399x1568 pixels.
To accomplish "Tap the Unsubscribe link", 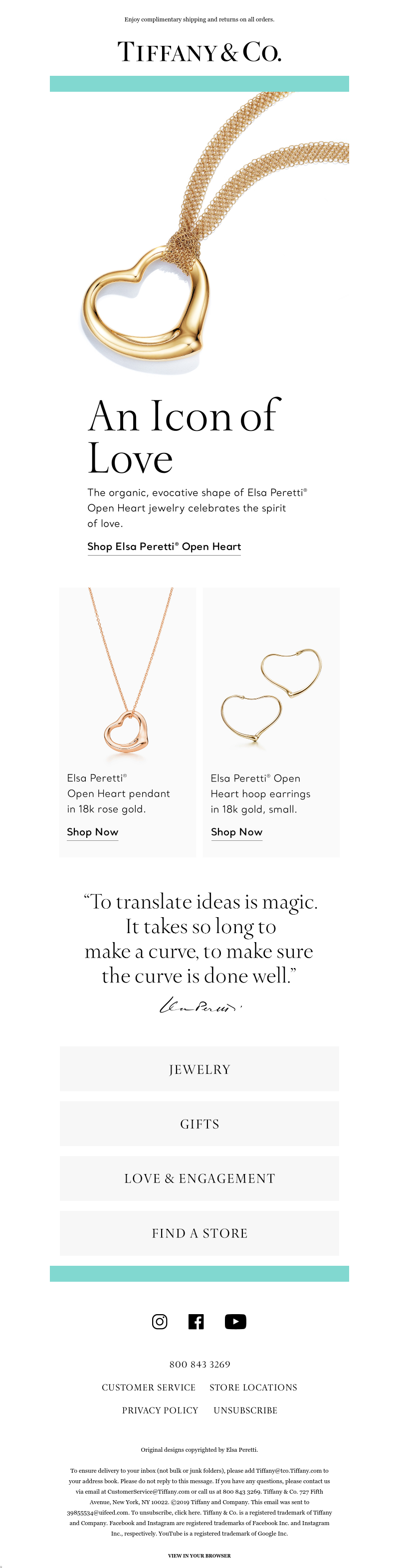I will 245,1410.
